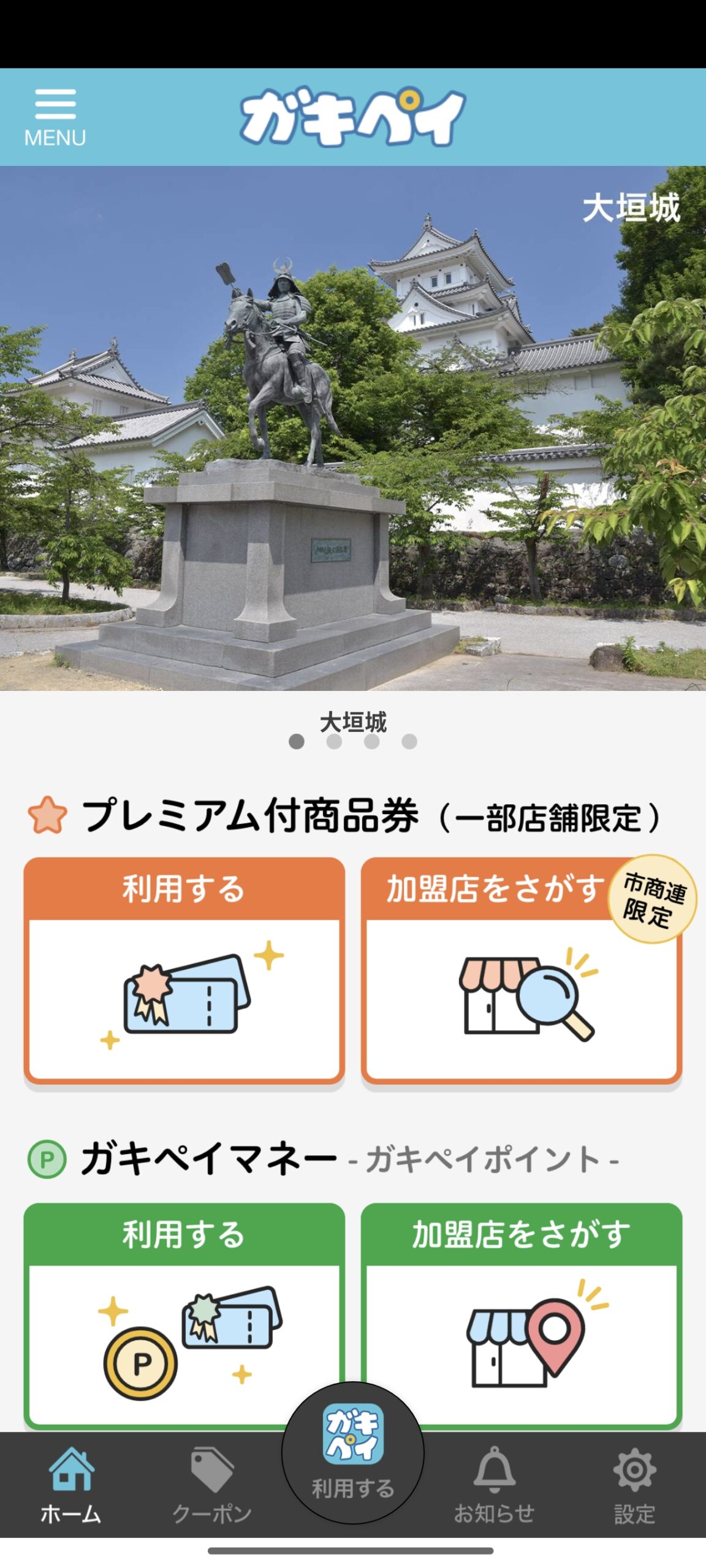Switch to the クーポン tab
The image size is (706, 1568).
tap(212, 1485)
